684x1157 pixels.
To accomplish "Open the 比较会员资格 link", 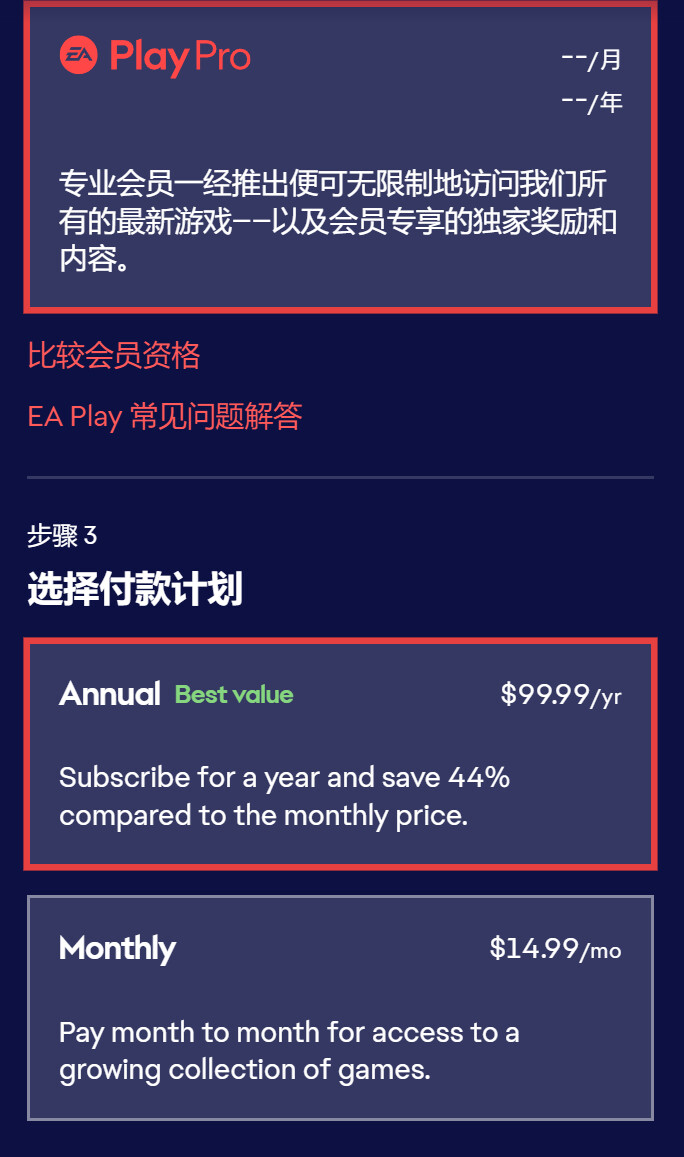I will tap(114, 355).
